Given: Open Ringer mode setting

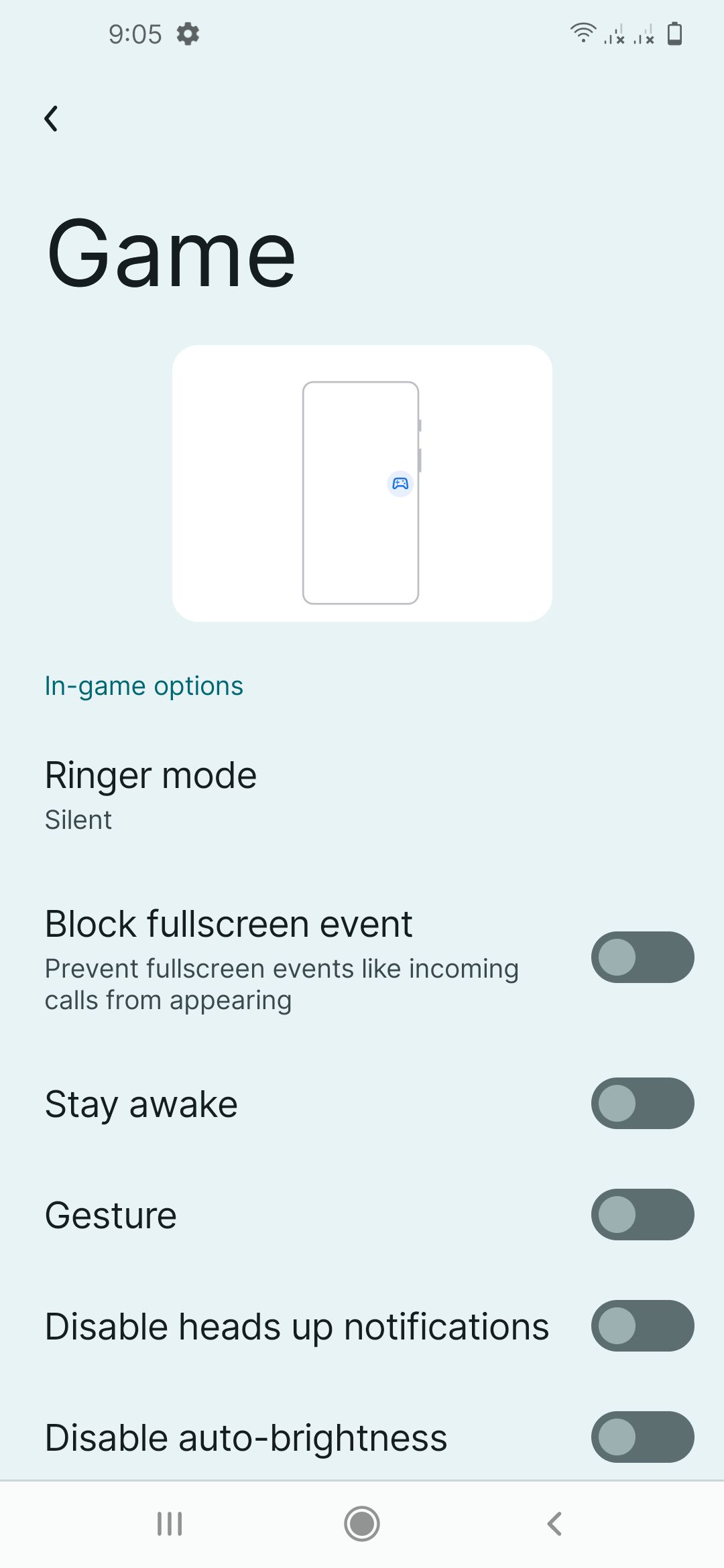Looking at the screenshot, I should (x=151, y=795).
